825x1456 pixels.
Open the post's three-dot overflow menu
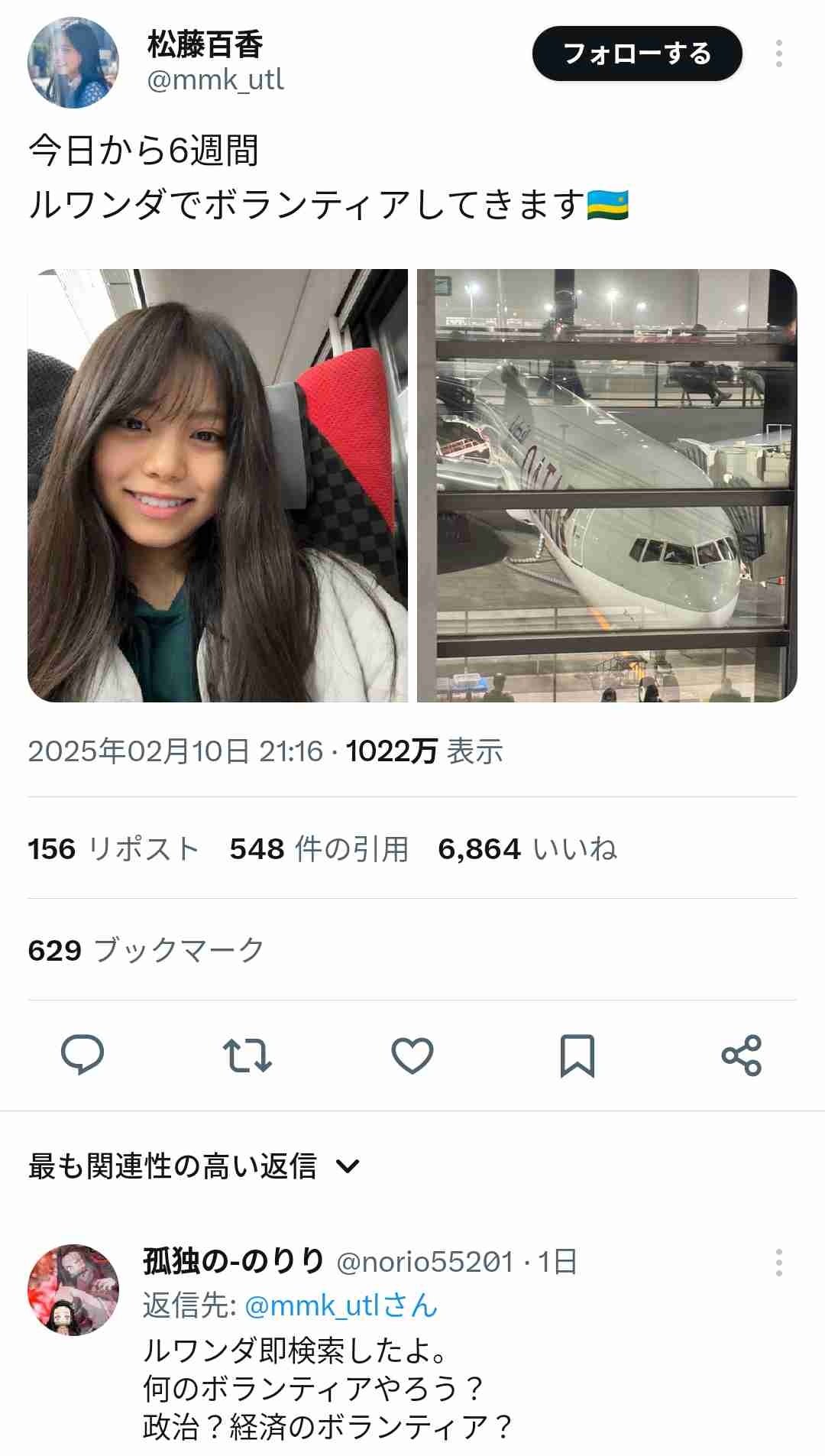[x=778, y=54]
